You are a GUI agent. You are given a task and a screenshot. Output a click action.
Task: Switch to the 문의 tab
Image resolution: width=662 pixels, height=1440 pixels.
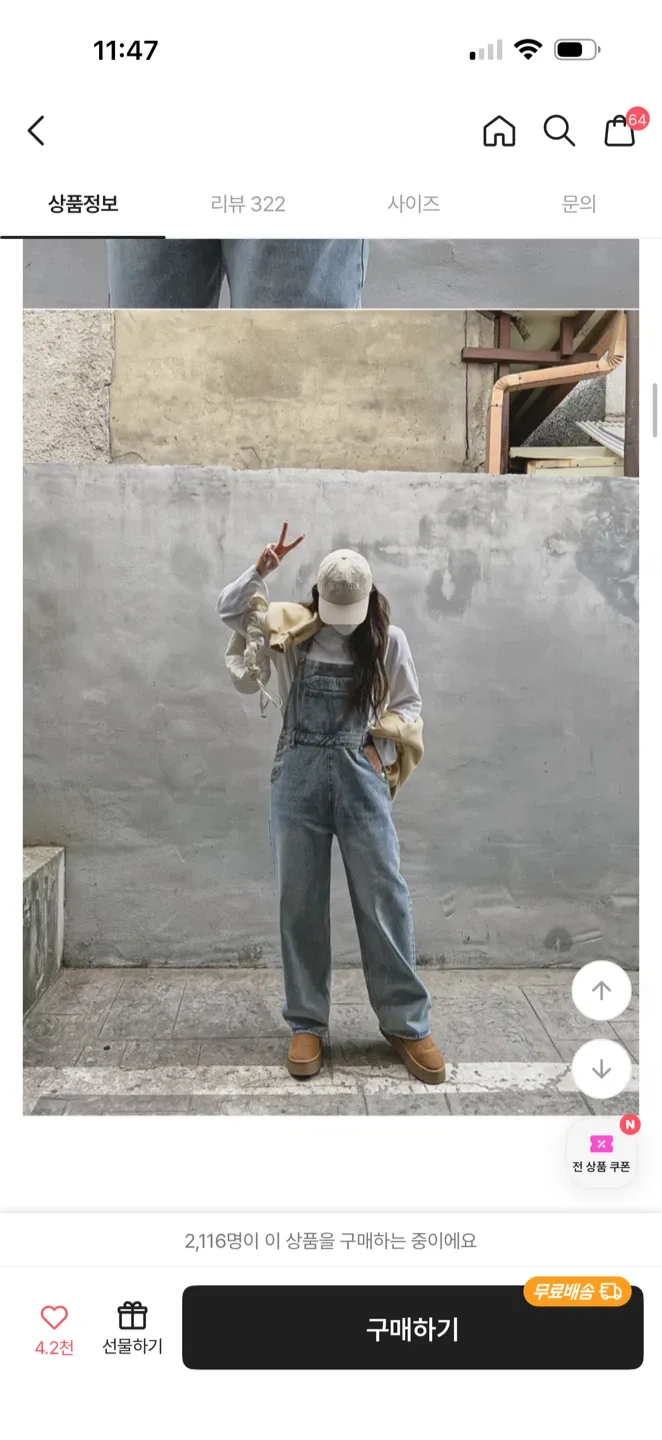click(x=579, y=204)
